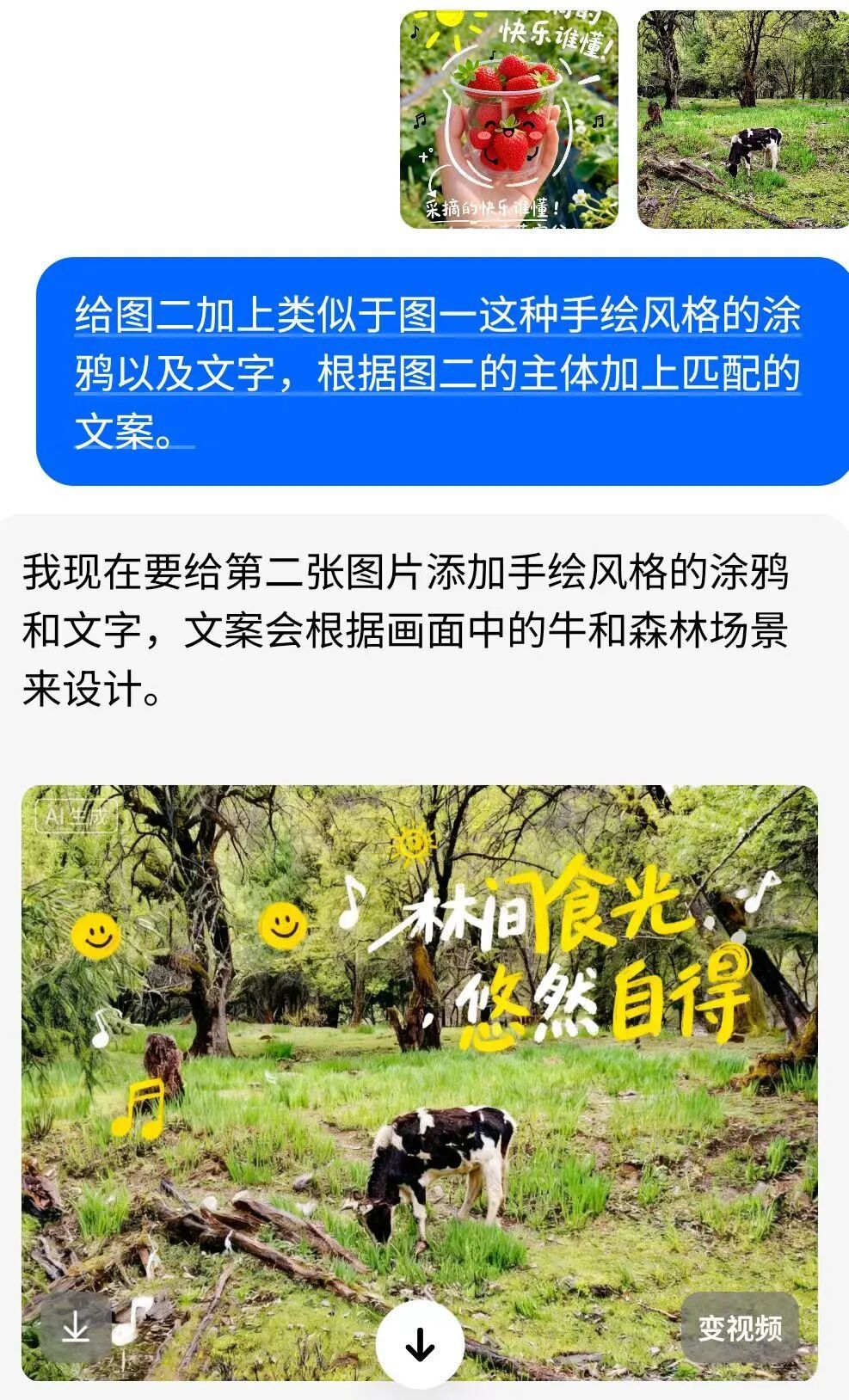Open the strawberry reference image attachment
The image size is (849, 1400).
click(x=509, y=119)
